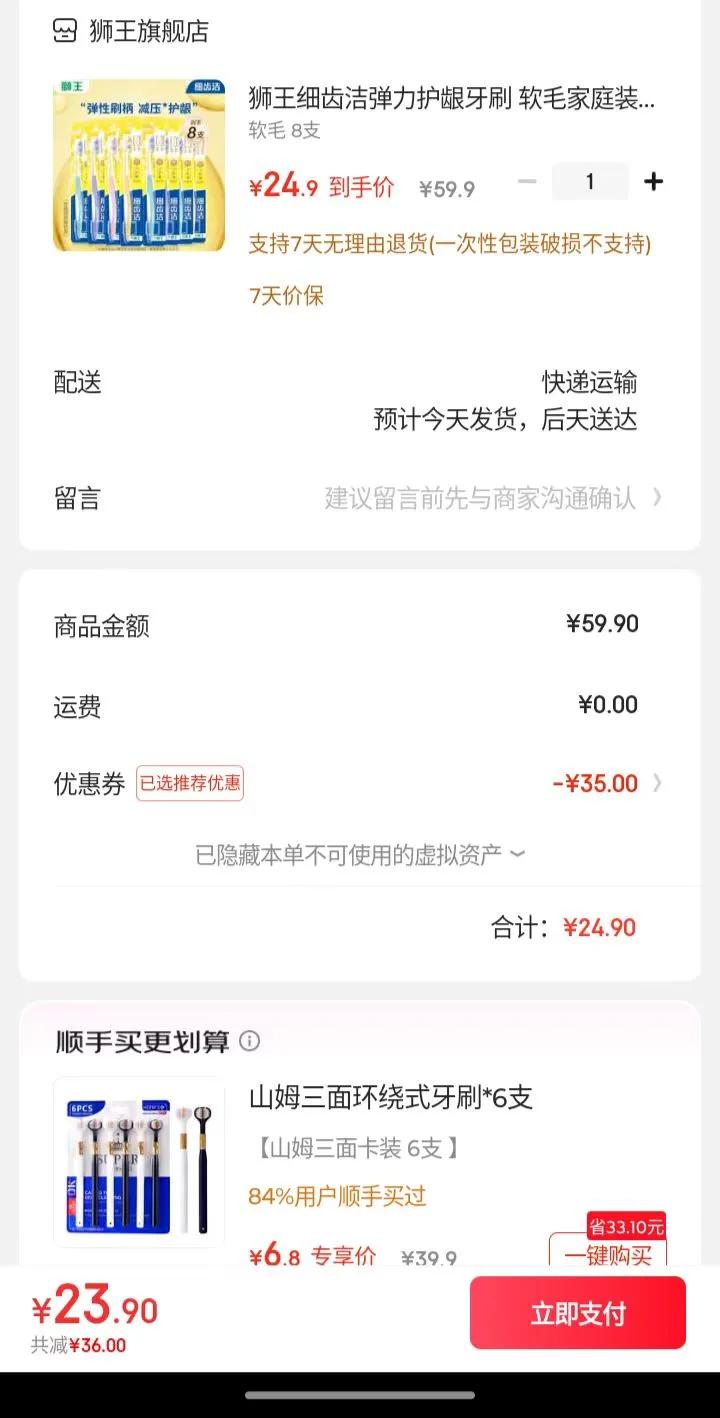The image size is (720, 1418).
Task: Open the 留言 message row
Action: [358, 498]
